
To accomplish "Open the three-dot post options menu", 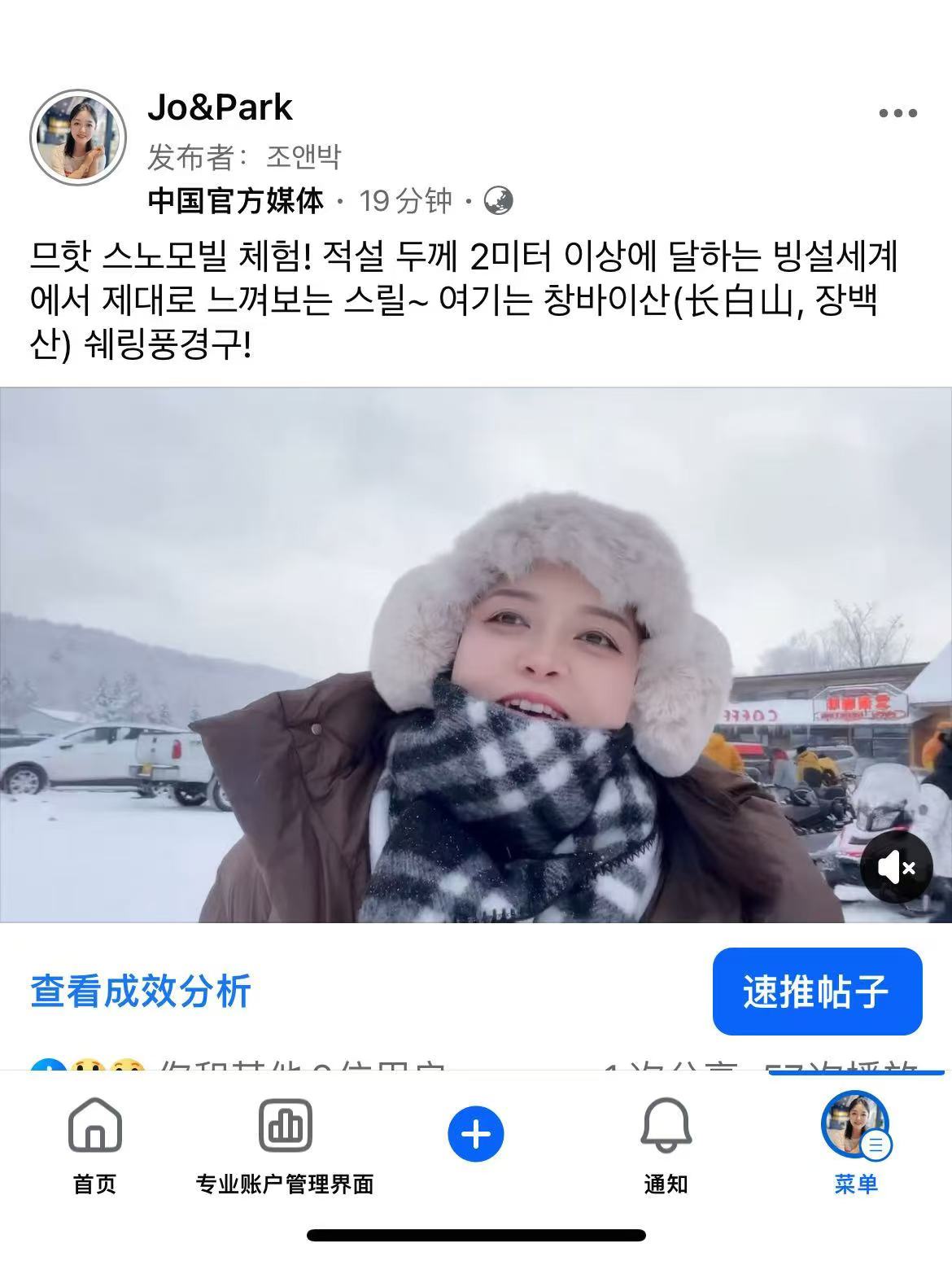I will [897, 113].
